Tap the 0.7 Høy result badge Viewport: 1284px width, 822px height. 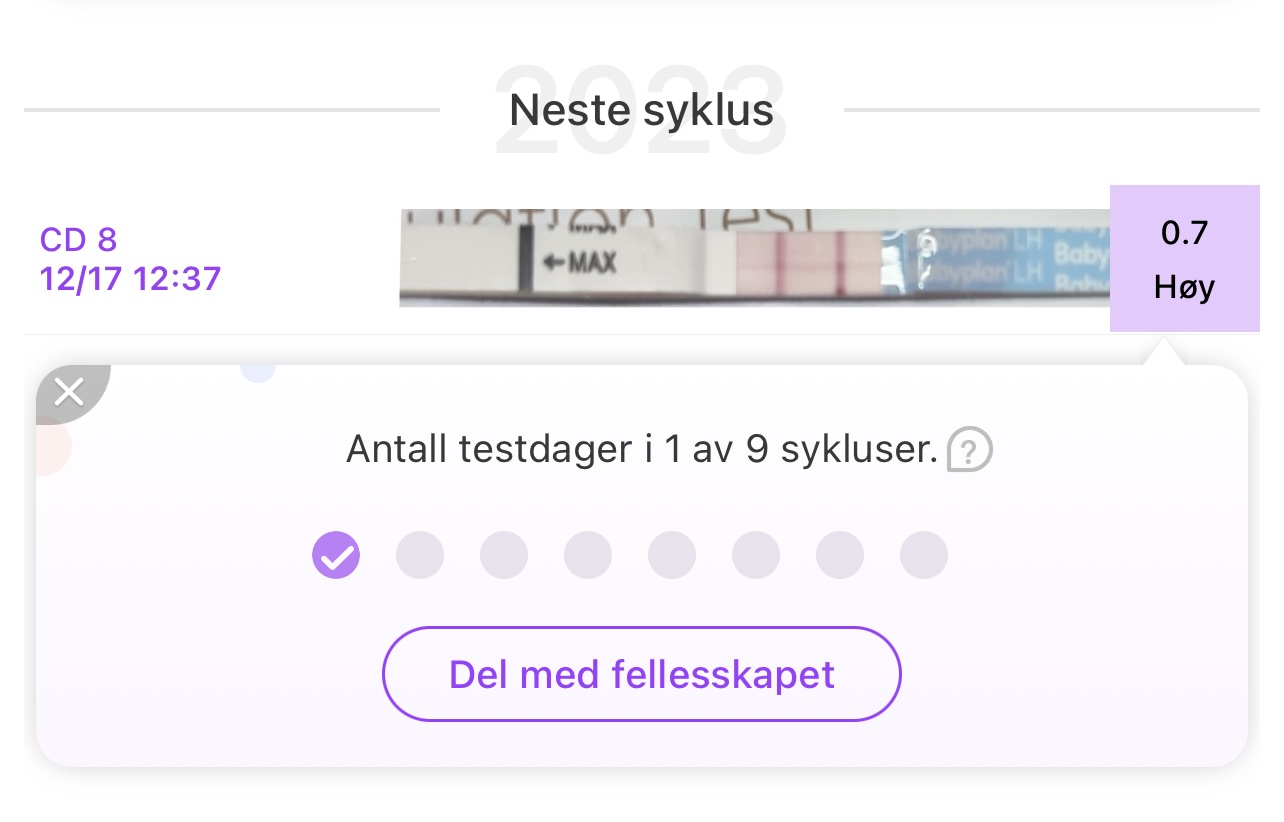[1184, 259]
